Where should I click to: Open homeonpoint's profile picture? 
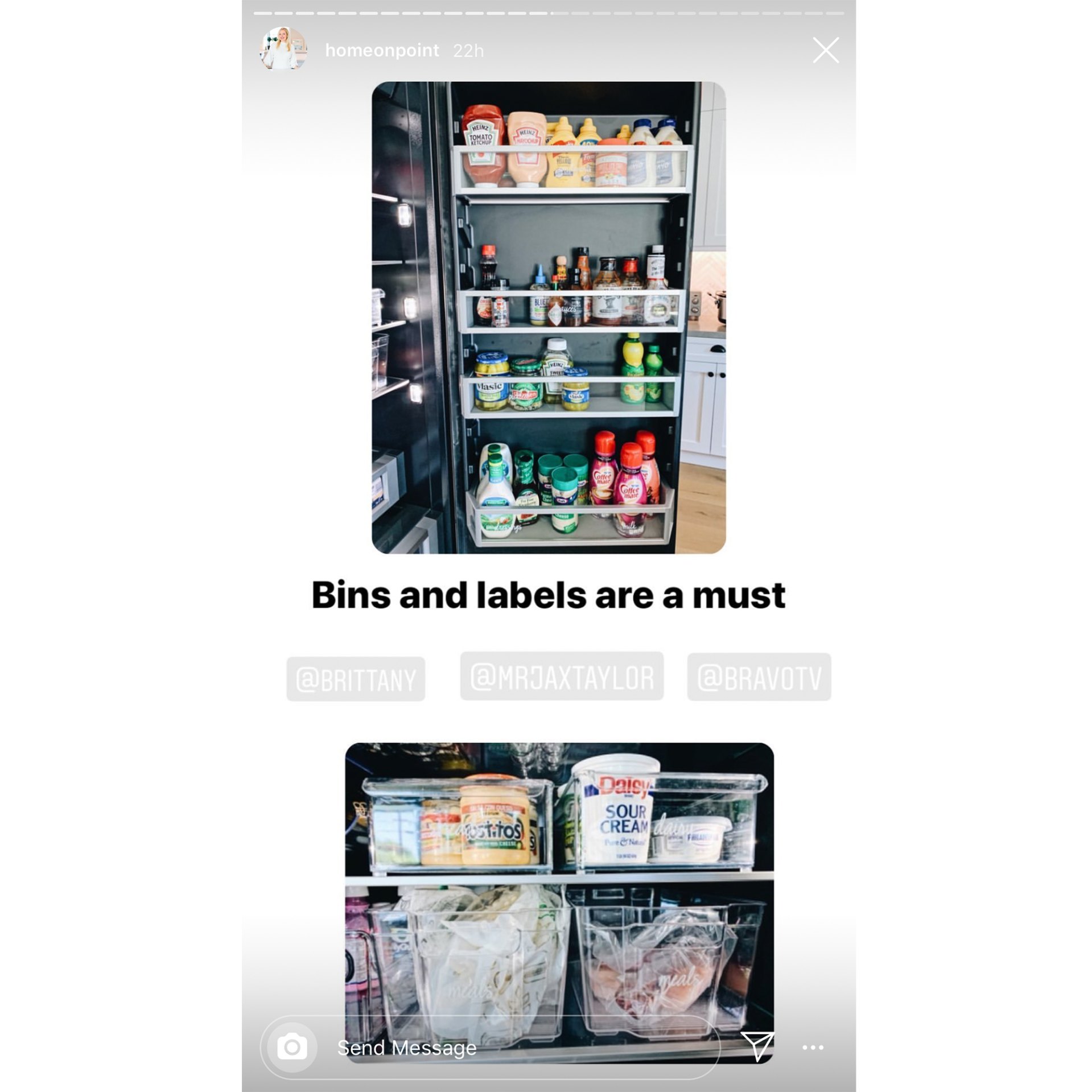(283, 50)
